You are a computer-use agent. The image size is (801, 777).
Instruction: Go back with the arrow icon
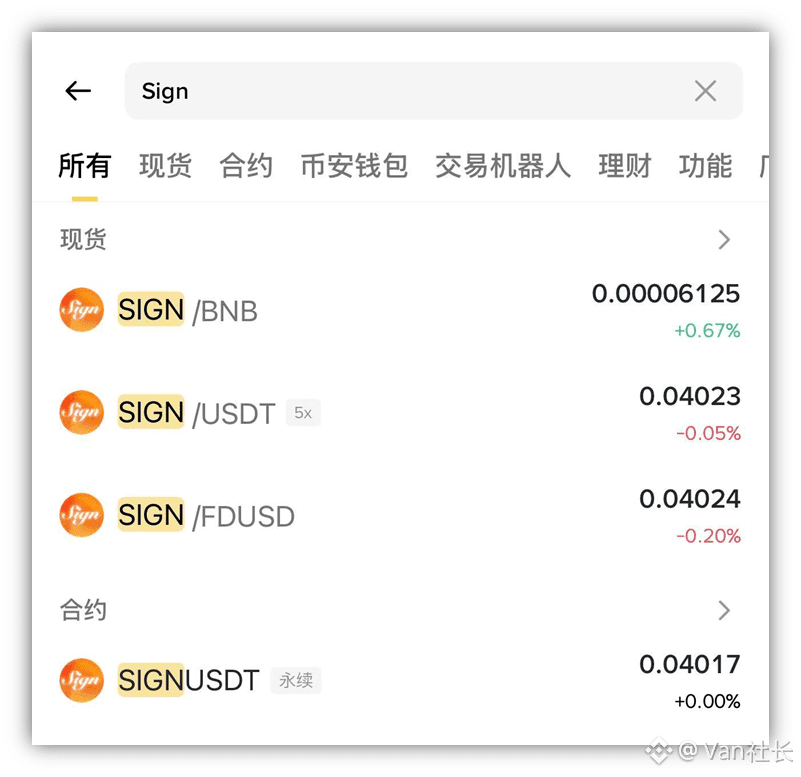pyautogui.click(x=78, y=91)
